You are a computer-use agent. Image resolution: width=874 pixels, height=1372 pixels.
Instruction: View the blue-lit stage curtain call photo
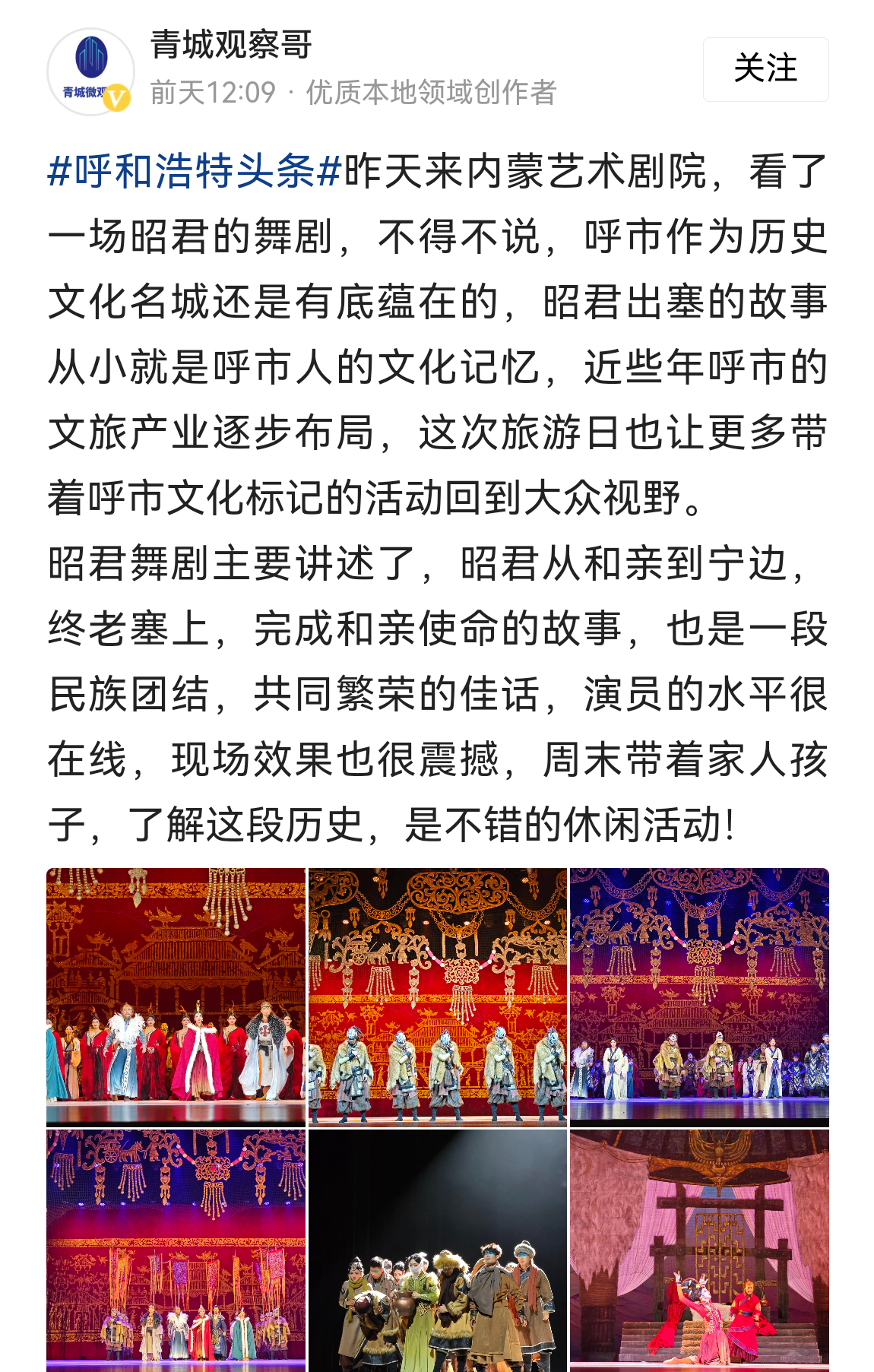[x=699, y=996]
